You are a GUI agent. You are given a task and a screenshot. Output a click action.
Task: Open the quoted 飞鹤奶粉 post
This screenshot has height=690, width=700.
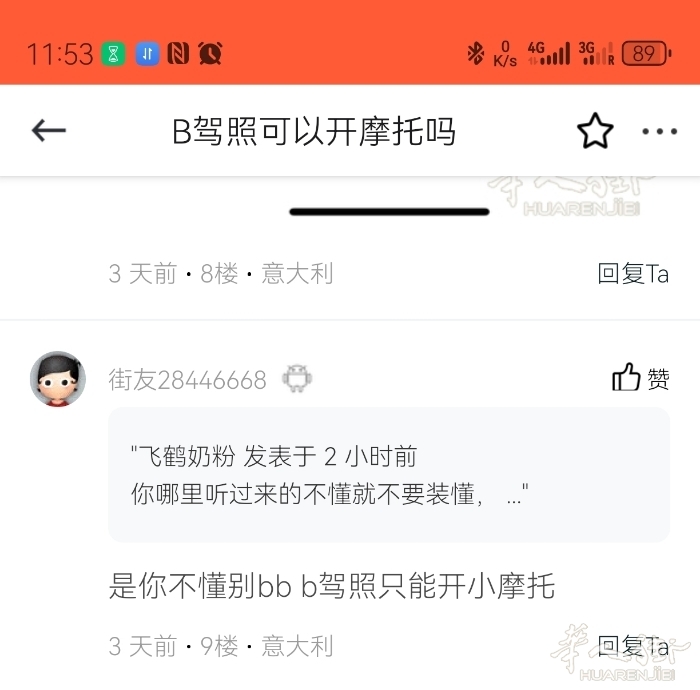tap(388, 475)
